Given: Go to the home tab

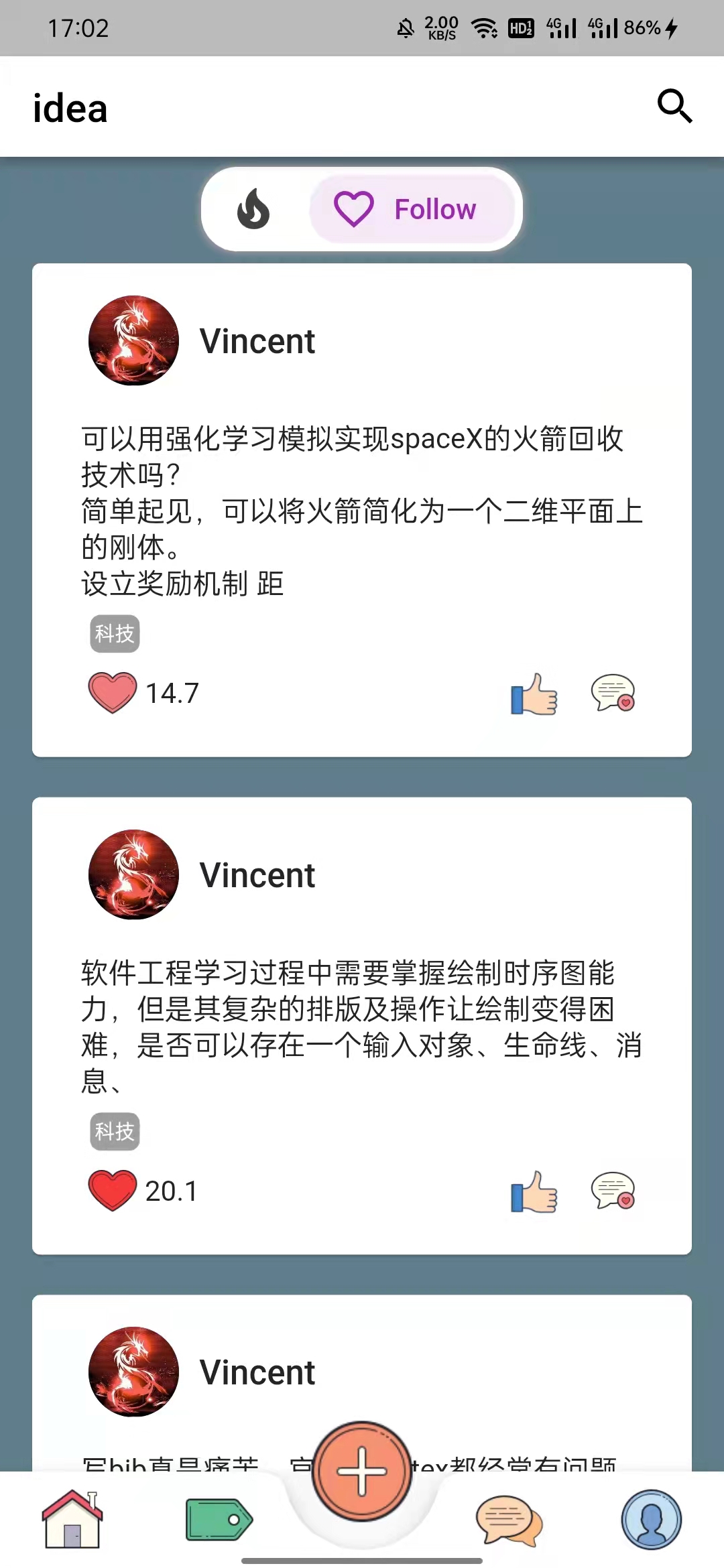Looking at the screenshot, I should pos(72,1520).
